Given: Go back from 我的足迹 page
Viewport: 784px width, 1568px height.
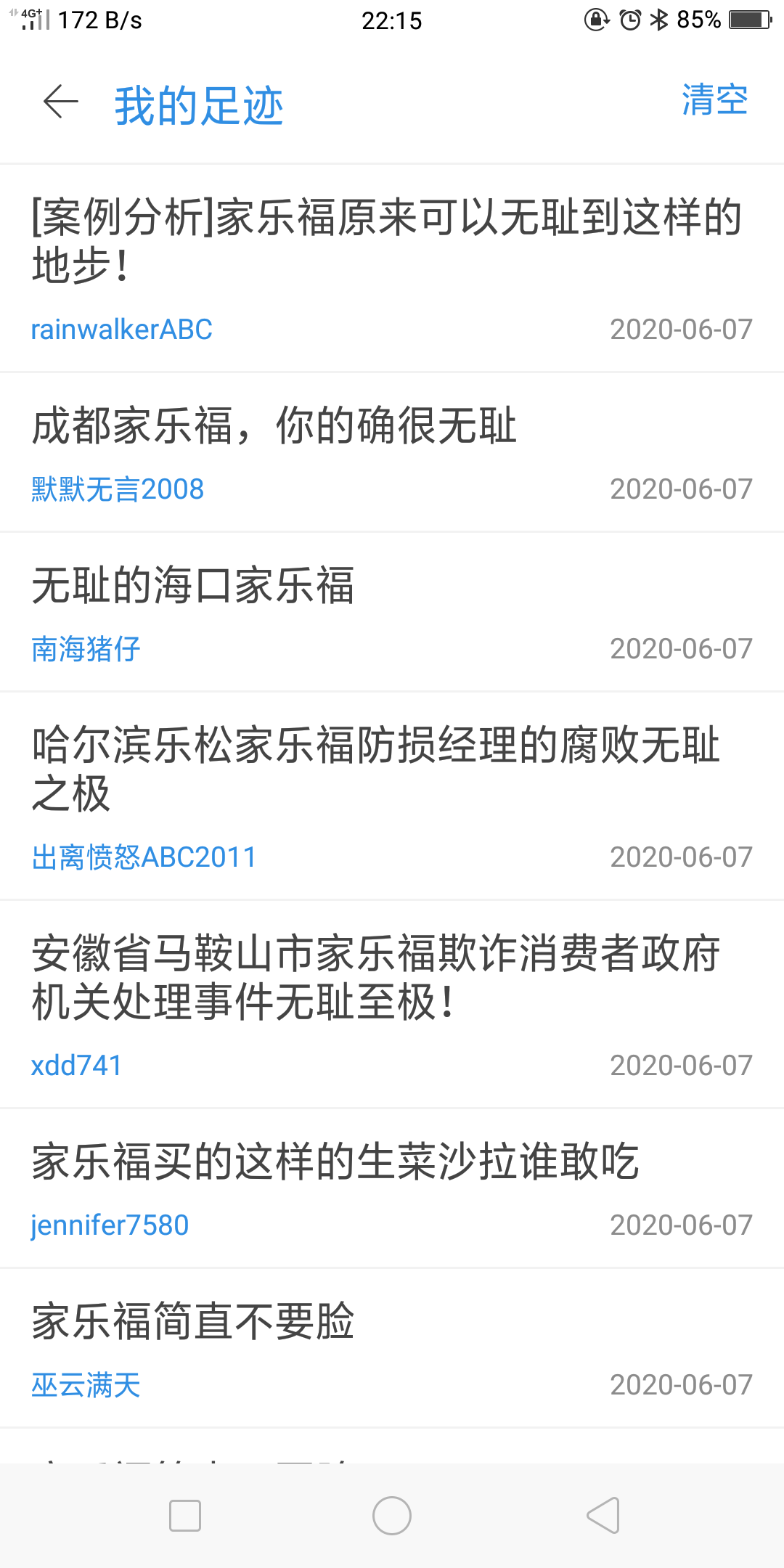Looking at the screenshot, I should [61, 102].
